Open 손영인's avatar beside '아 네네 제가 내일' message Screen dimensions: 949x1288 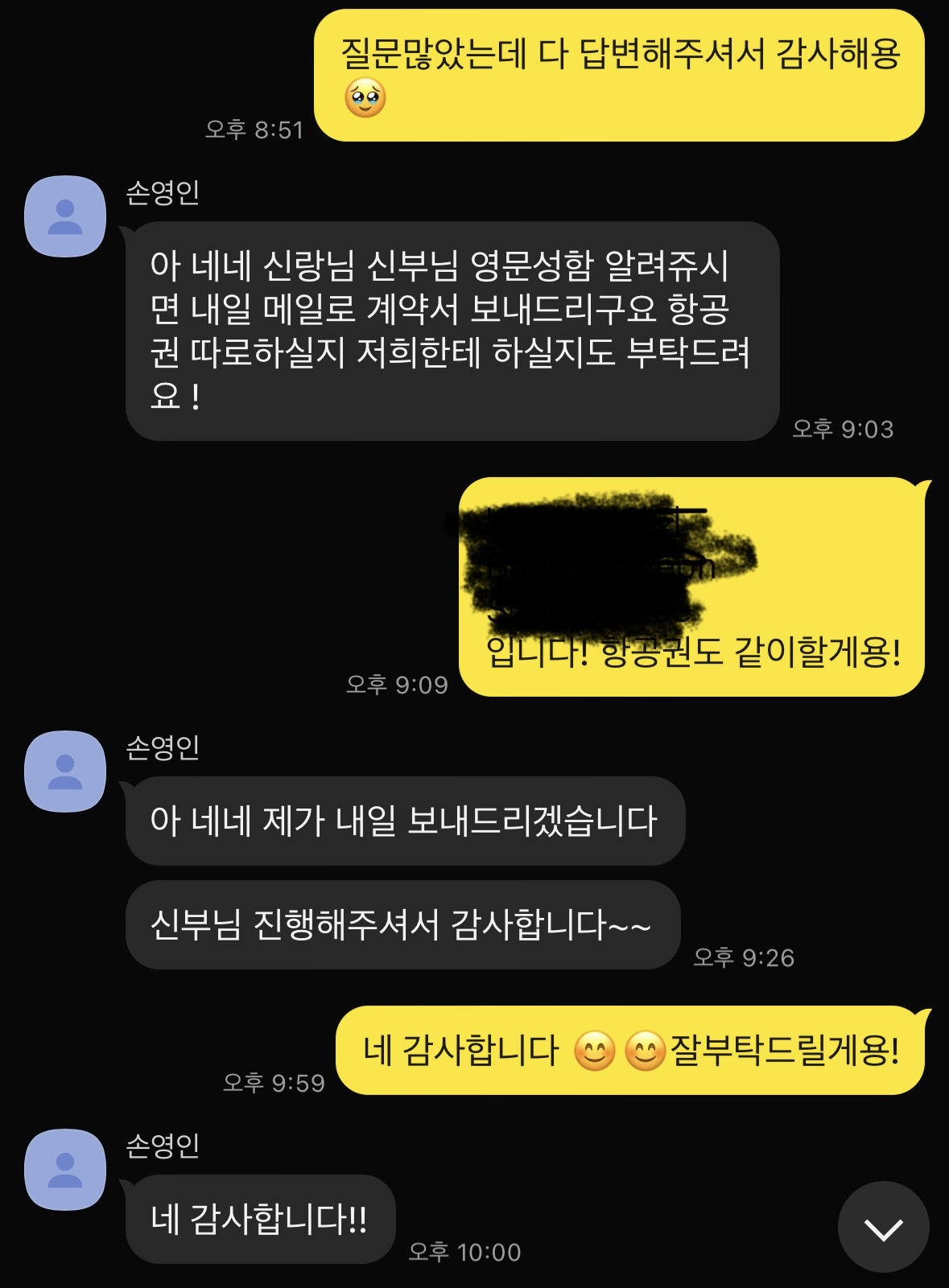coord(65,771)
